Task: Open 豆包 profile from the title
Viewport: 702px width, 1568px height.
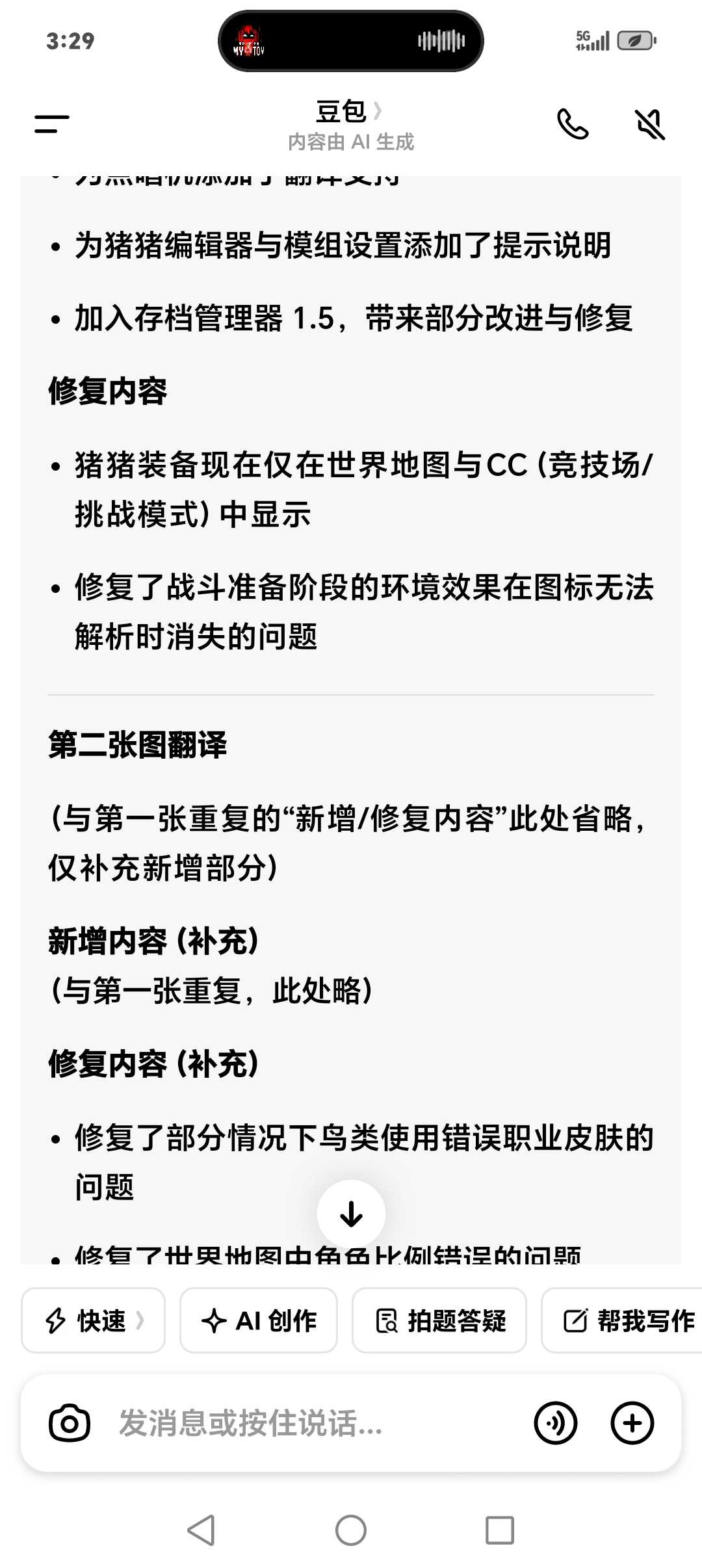Action: click(x=349, y=112)
